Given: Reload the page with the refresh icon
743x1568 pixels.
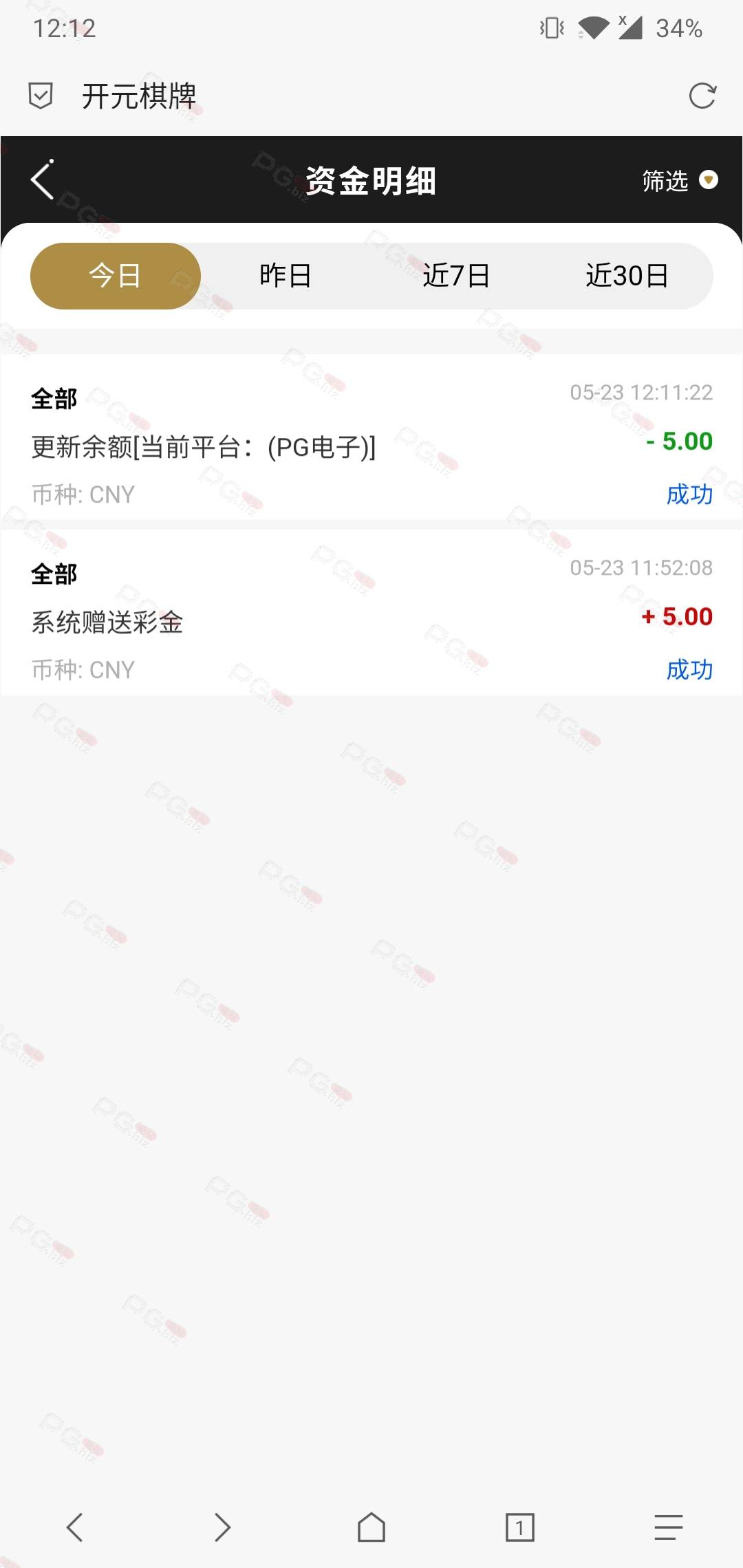Looking at the screenshot, I should point(702,96).
